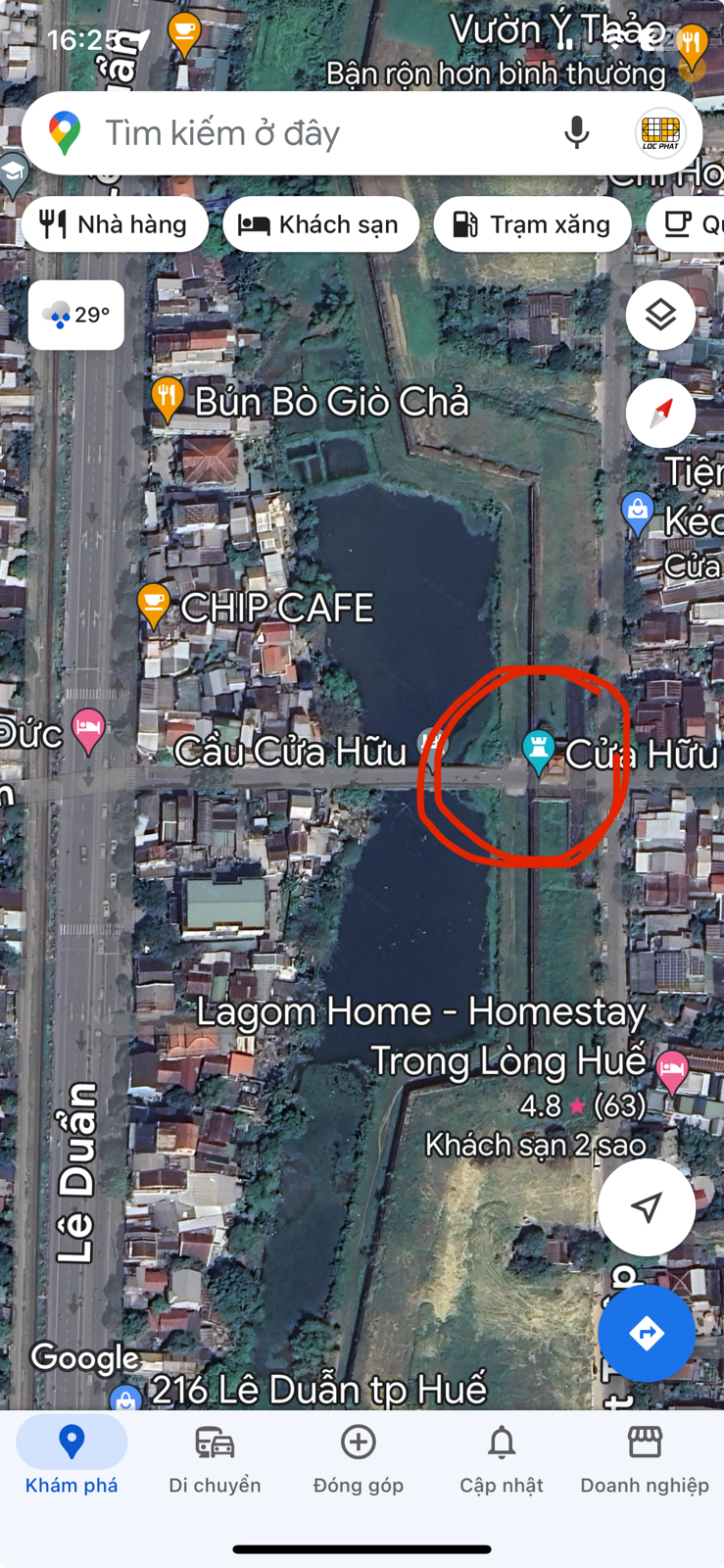Center map on my location

point(646,1207)
